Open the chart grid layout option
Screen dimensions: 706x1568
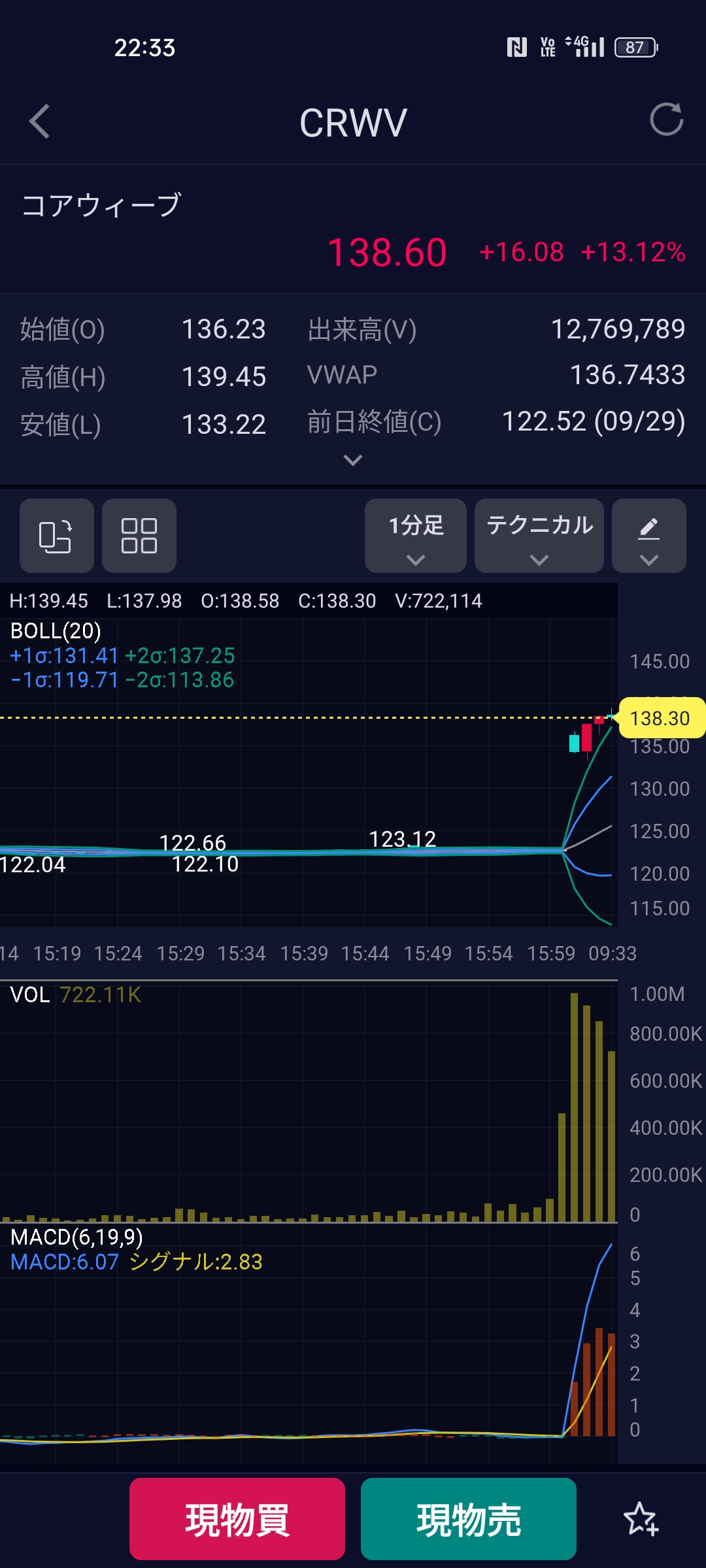pos(139,536)
